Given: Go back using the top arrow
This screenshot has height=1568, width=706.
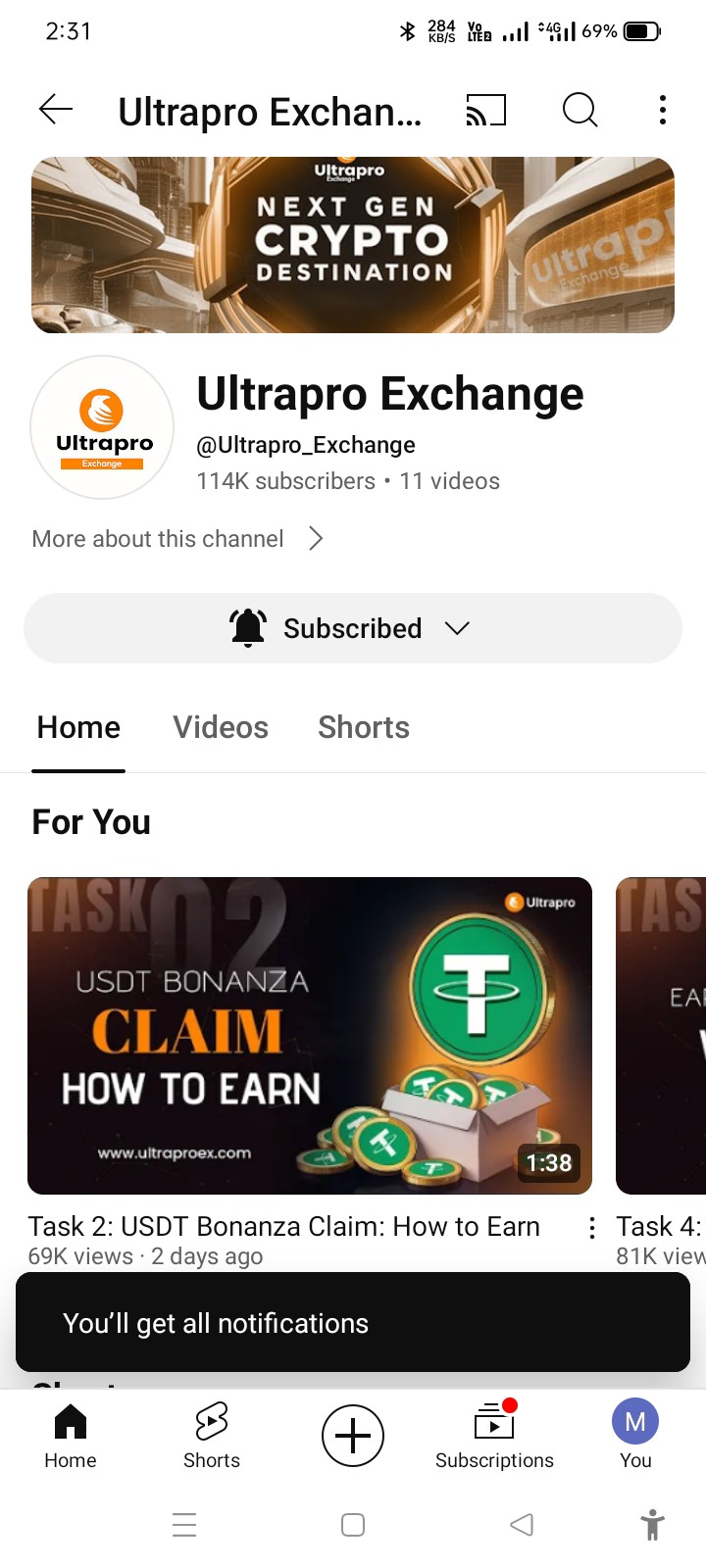Looking at the screenshot, I should [x=56, y=110].
